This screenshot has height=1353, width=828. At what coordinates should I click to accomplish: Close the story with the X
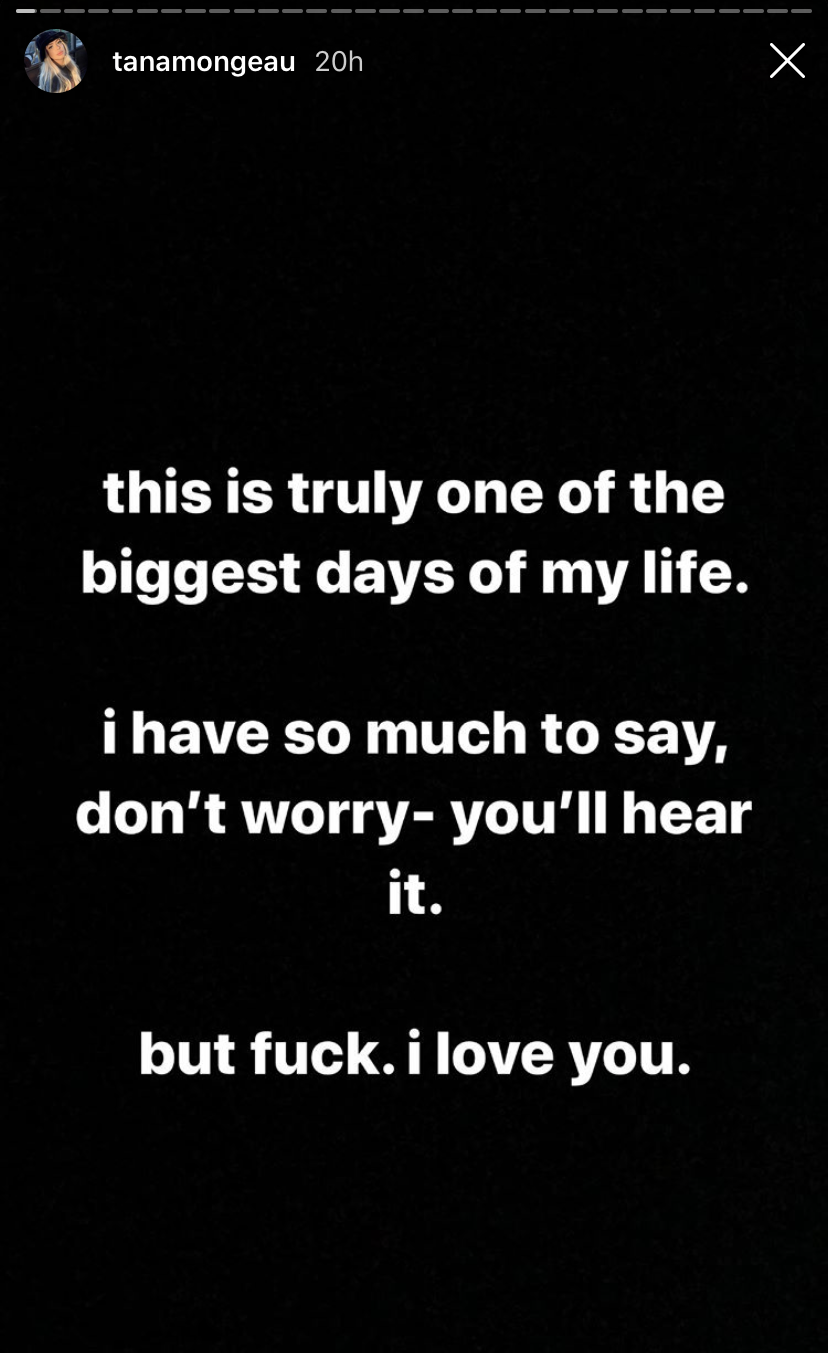[787, 61]
